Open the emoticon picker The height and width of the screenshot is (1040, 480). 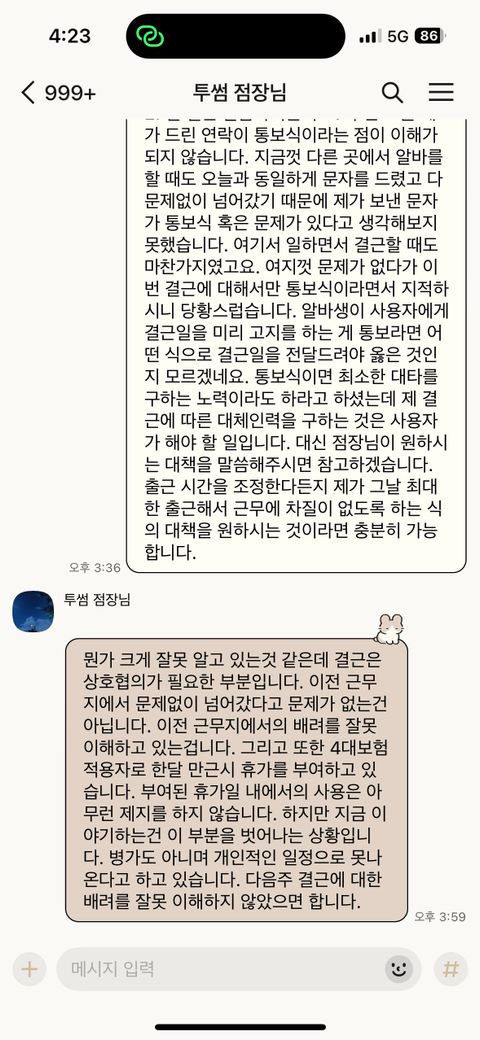(398, 969)
